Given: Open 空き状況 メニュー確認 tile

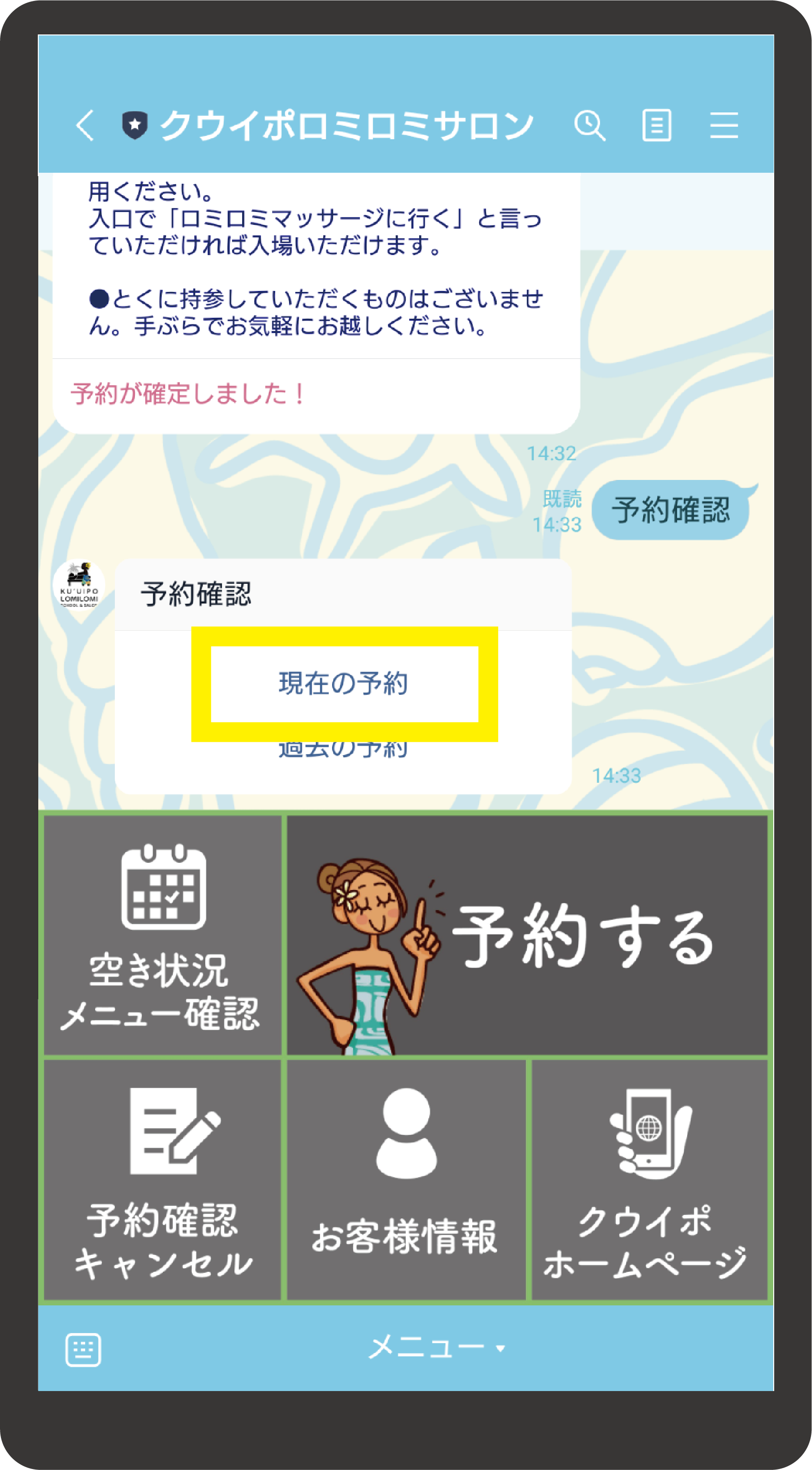Looking at the screenshot, I should click(163, 935).
